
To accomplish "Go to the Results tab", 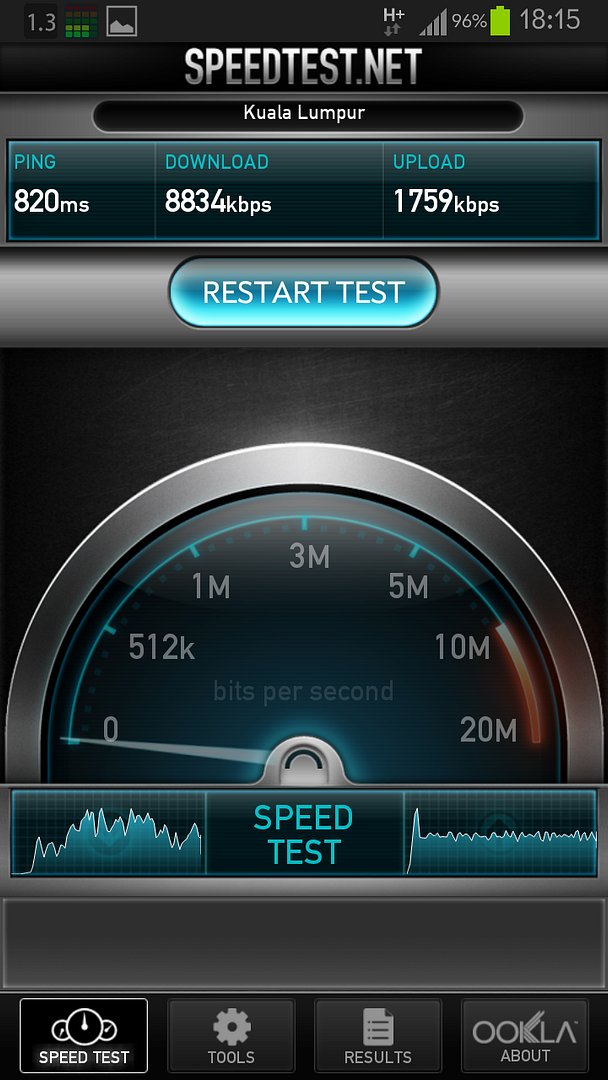I will point(378,1036).
